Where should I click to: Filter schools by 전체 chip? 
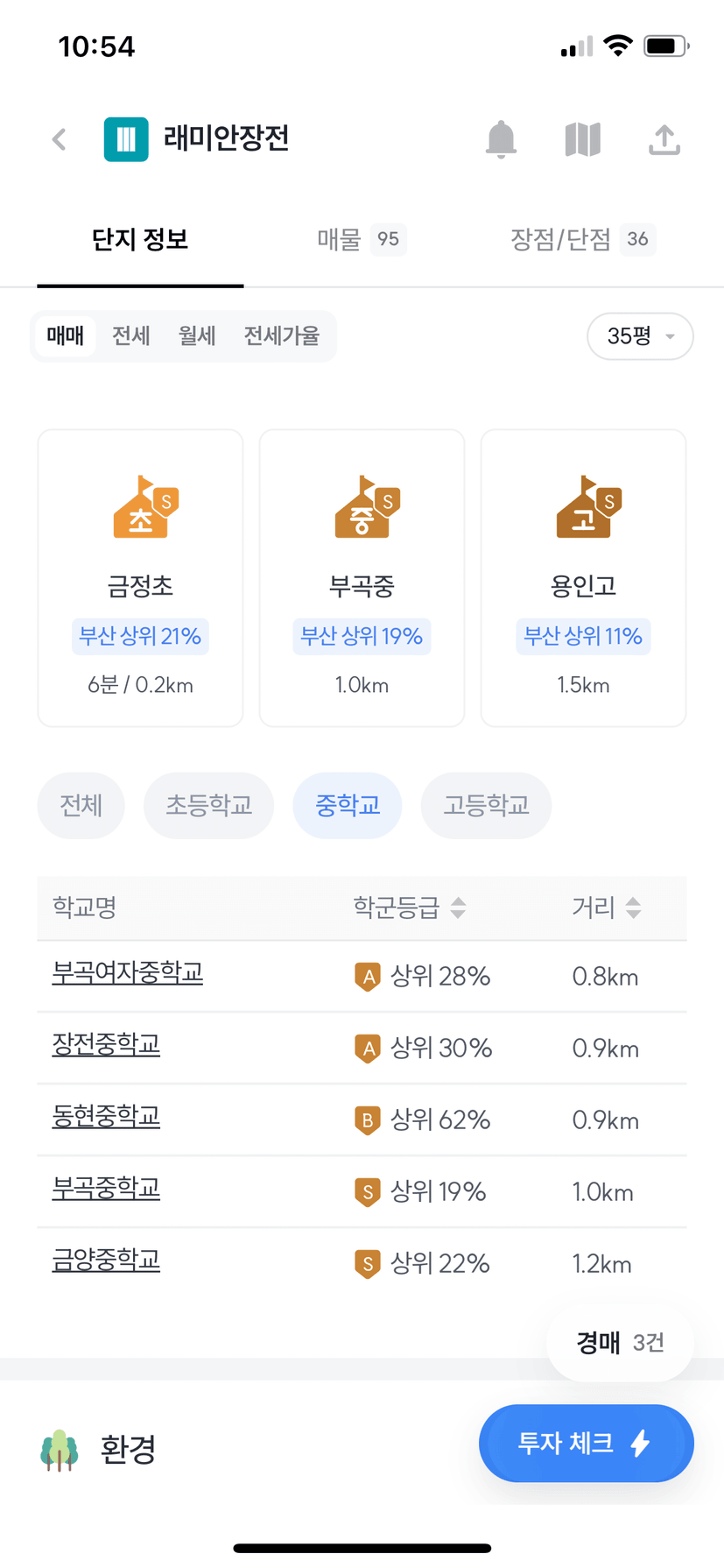pyautogui.click(x=81, y=805)
